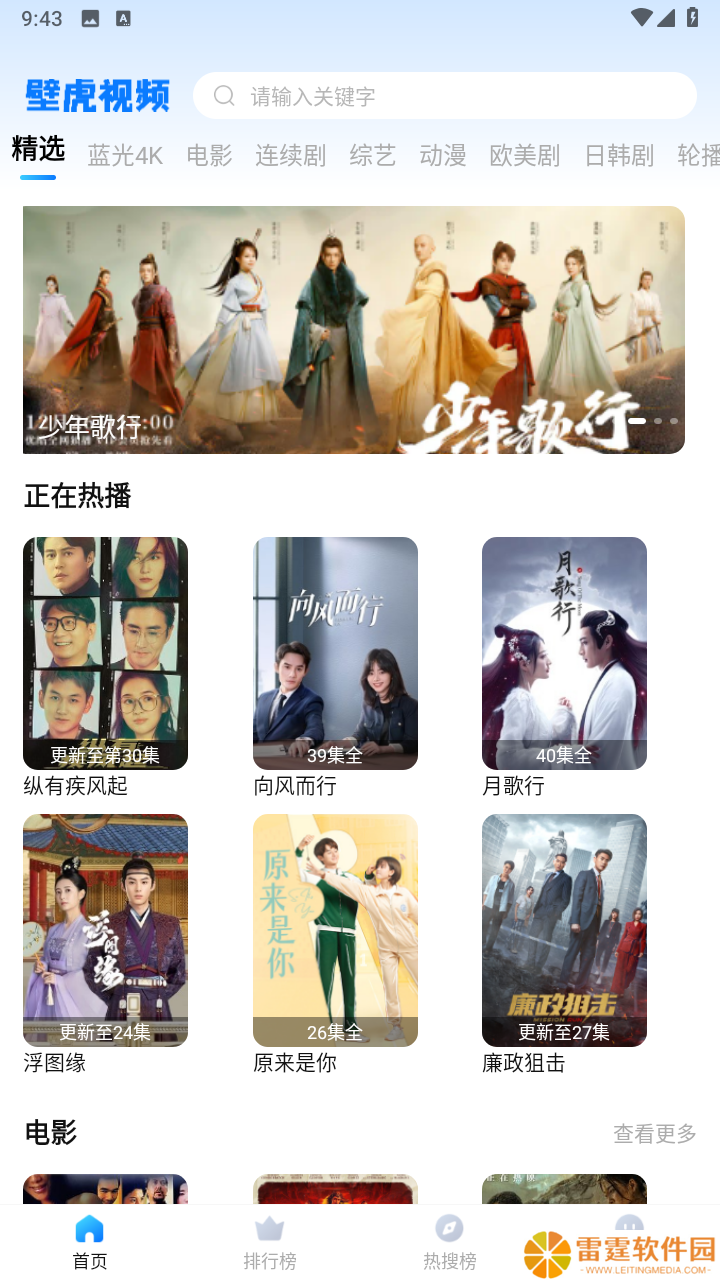Open the 动漫 tab
Image resolution: width=720 pixels, height=1280 pixels.
click(443, 155)
